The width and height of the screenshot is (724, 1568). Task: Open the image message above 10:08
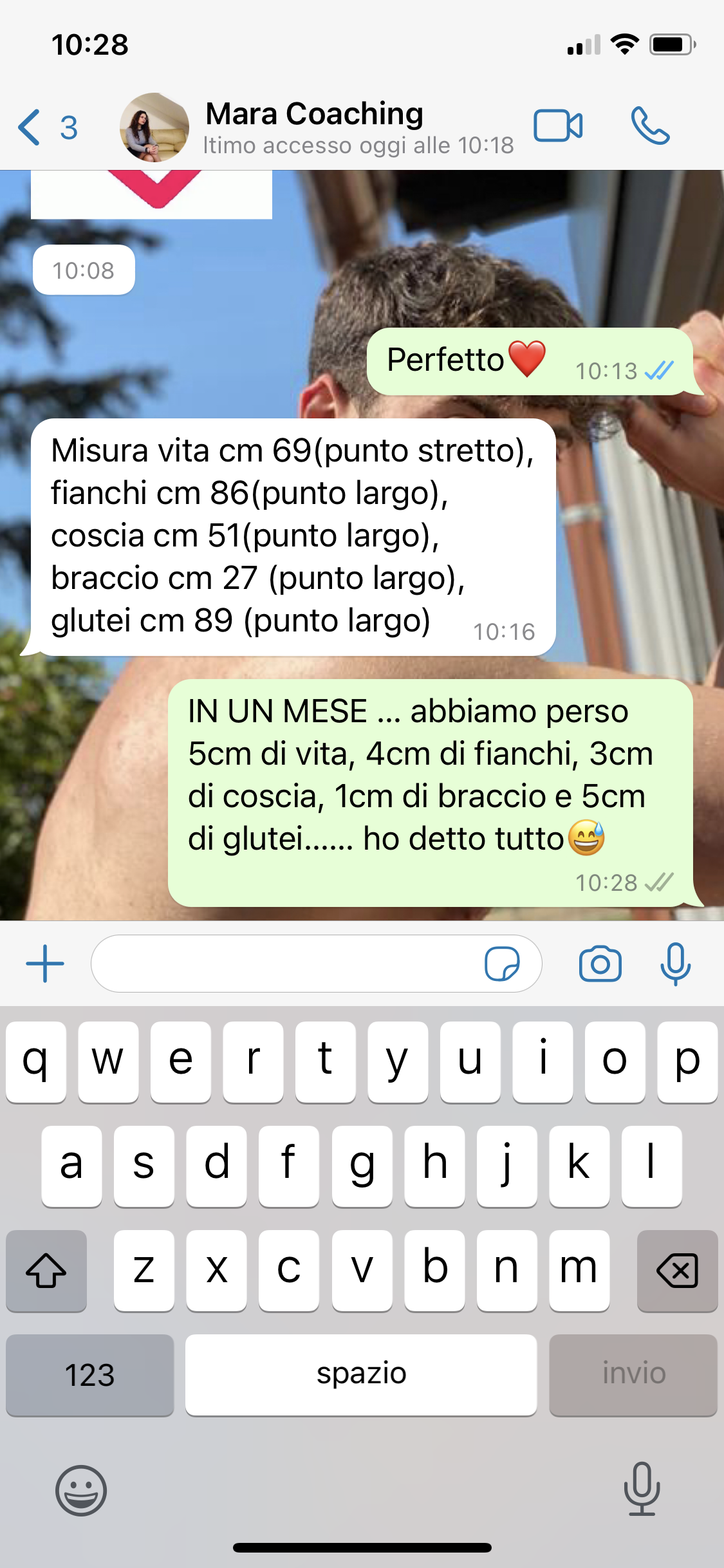coord(151,194)
